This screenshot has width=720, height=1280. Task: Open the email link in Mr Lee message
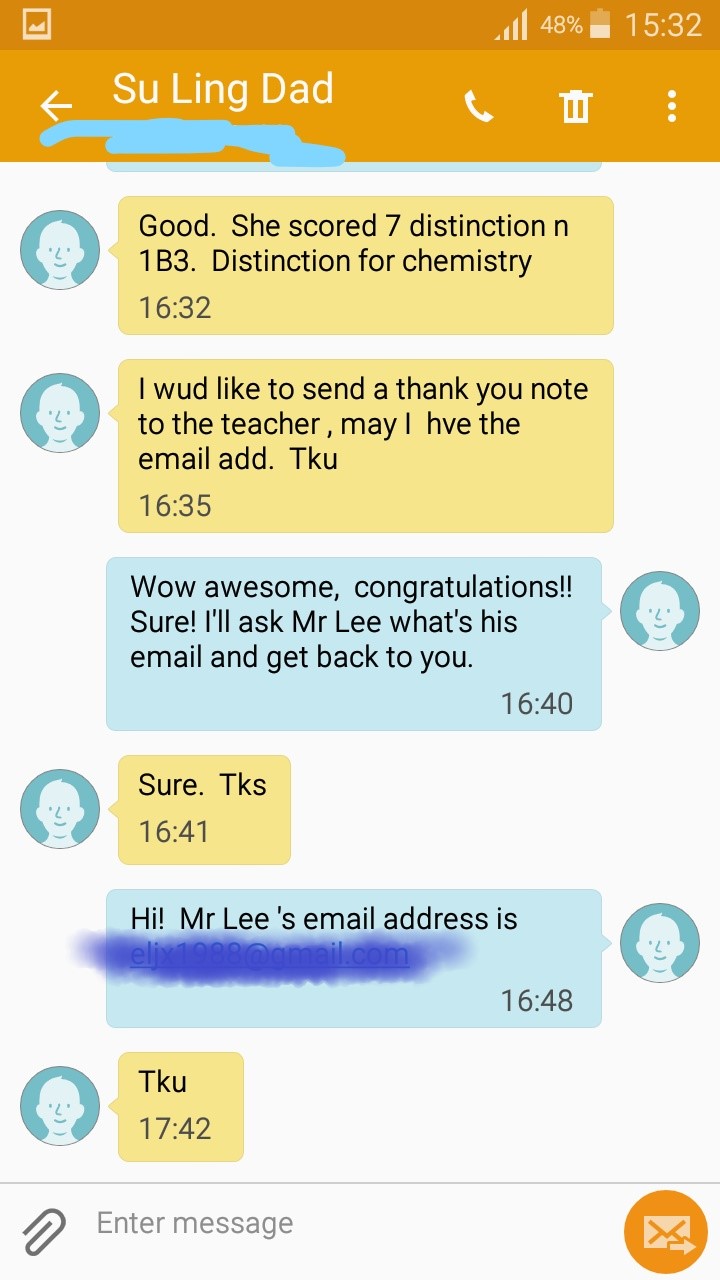point(270,955)
